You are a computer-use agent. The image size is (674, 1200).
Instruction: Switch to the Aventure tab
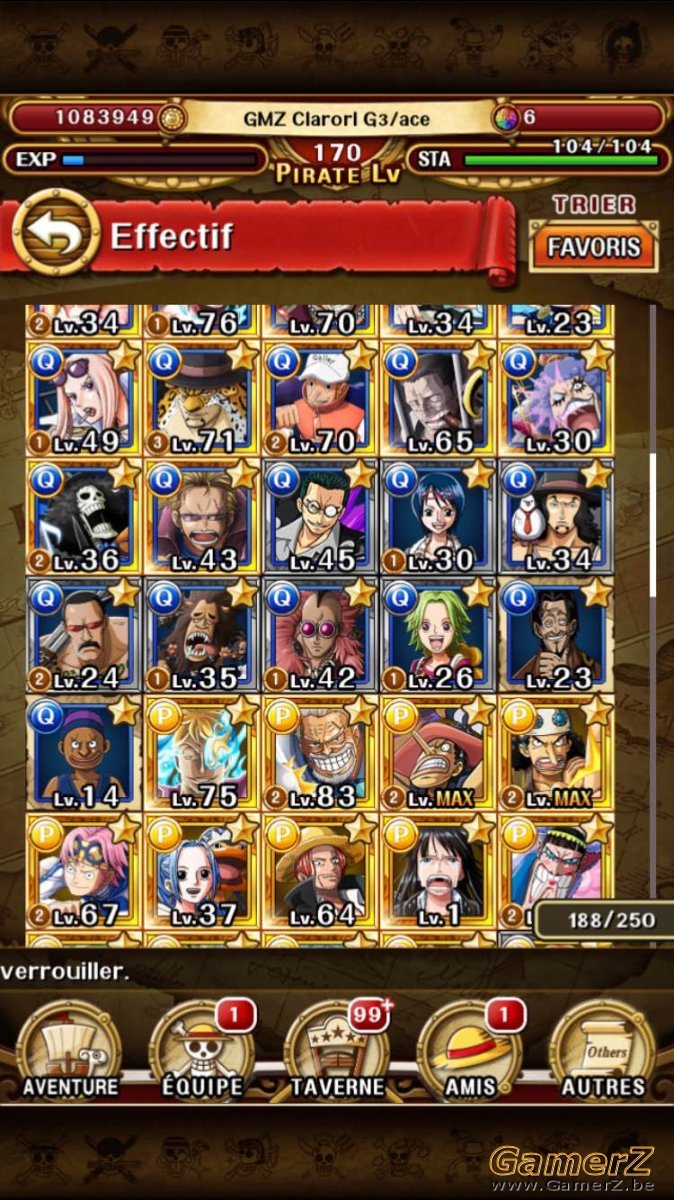(71, 1051)
